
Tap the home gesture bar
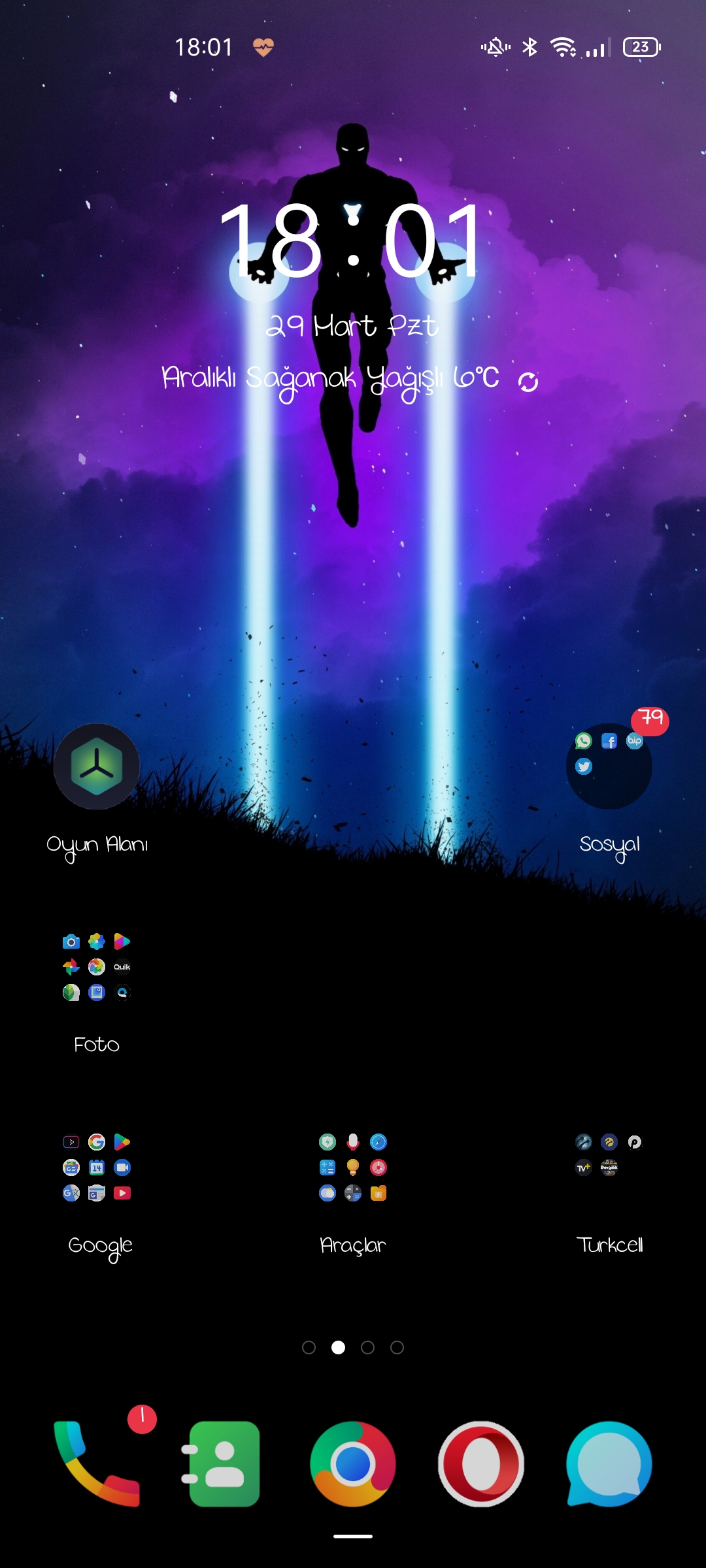(x=353, y=1537)
